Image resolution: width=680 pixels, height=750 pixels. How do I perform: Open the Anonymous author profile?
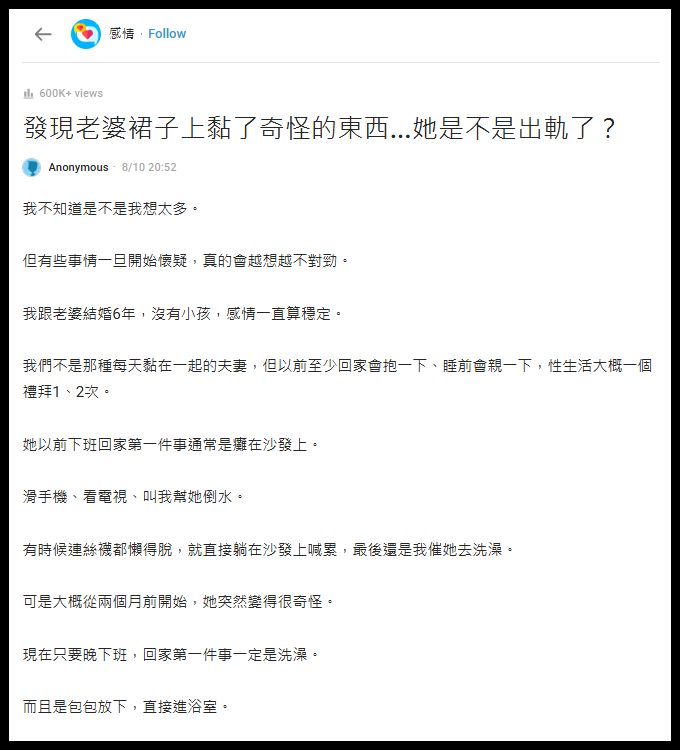78,167
